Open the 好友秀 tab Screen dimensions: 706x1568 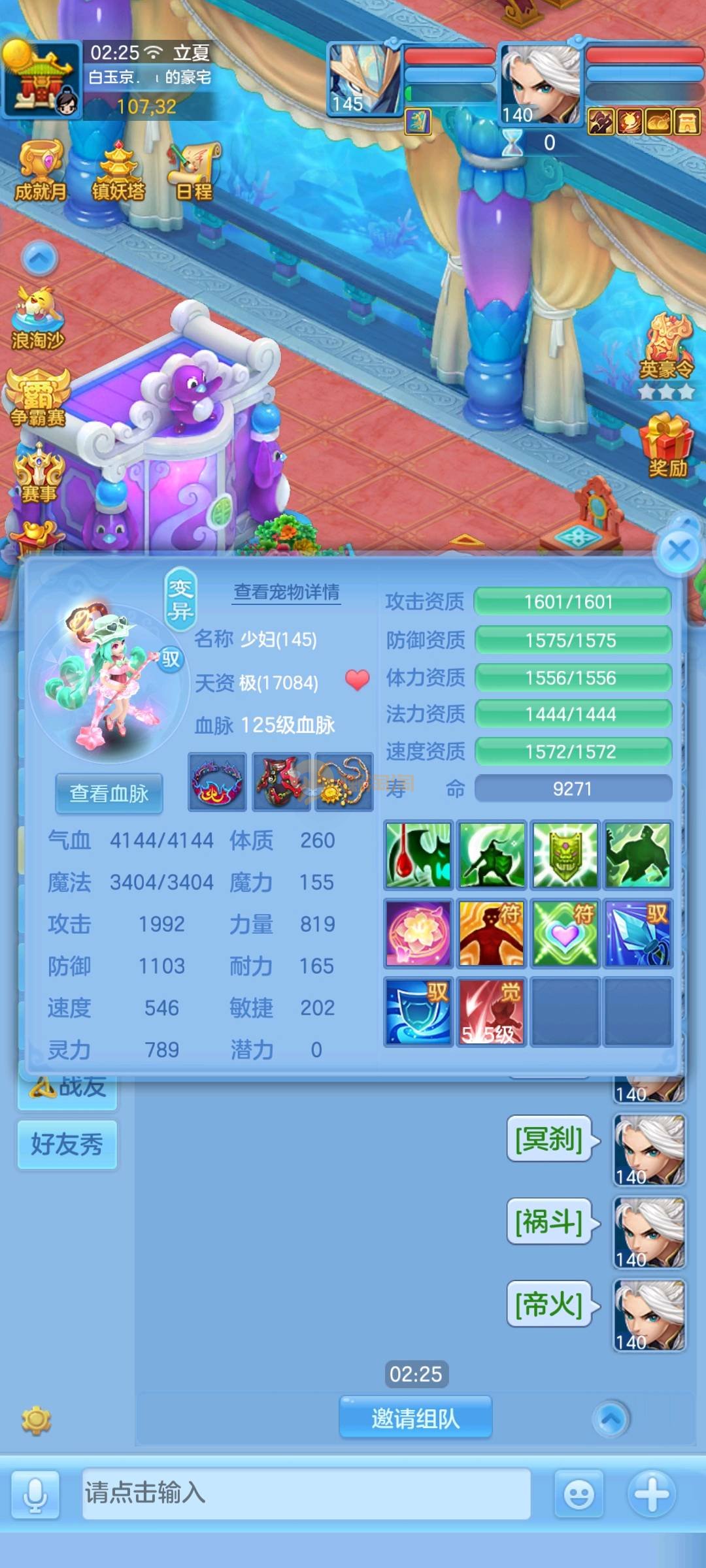tap(67, 1144)
